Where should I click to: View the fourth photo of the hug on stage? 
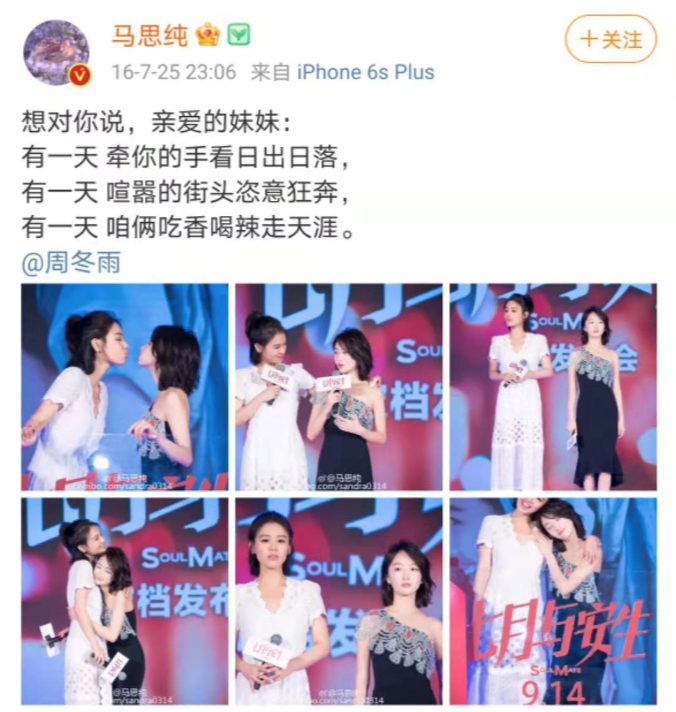(x=124, y=601)
